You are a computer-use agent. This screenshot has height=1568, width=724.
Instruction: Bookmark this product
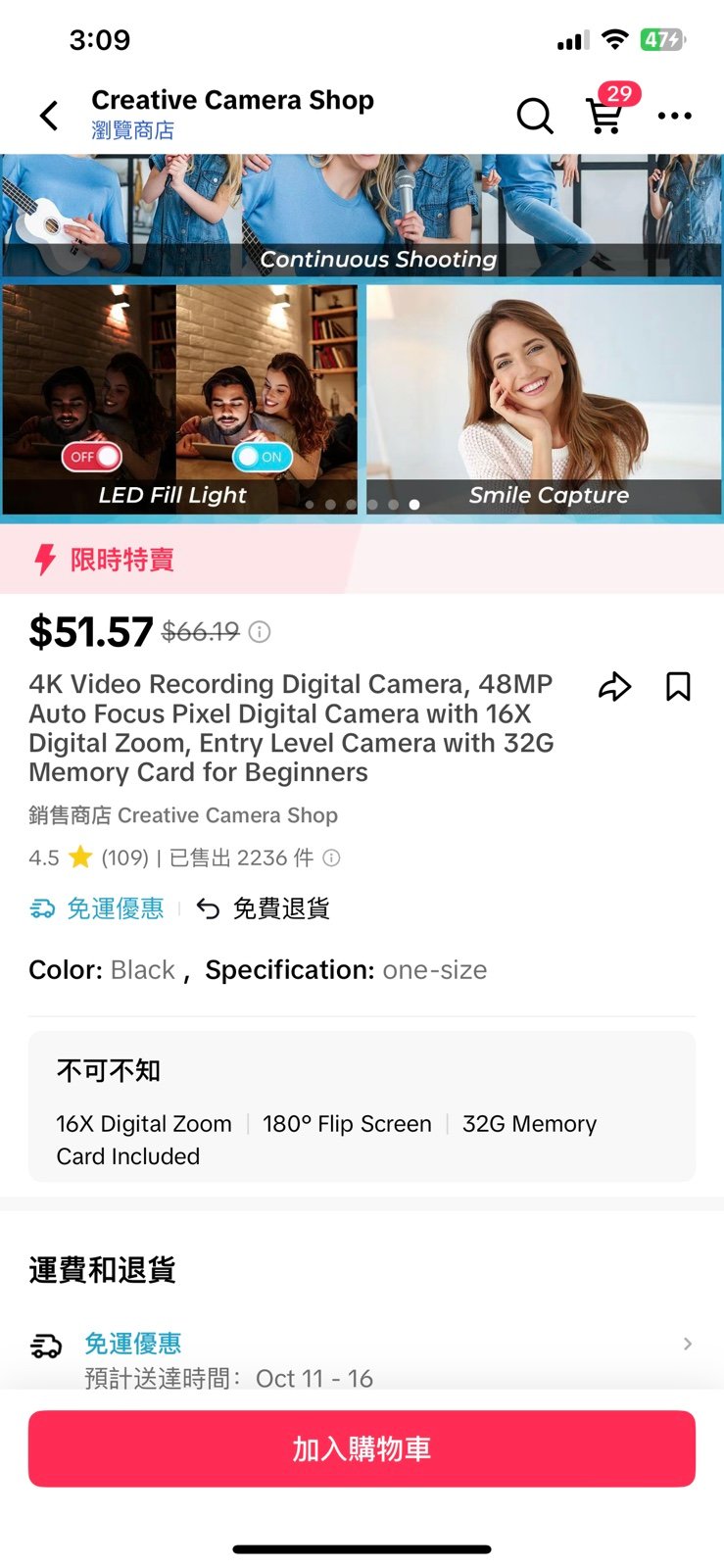pyautogui.click(x=678, y=687)
